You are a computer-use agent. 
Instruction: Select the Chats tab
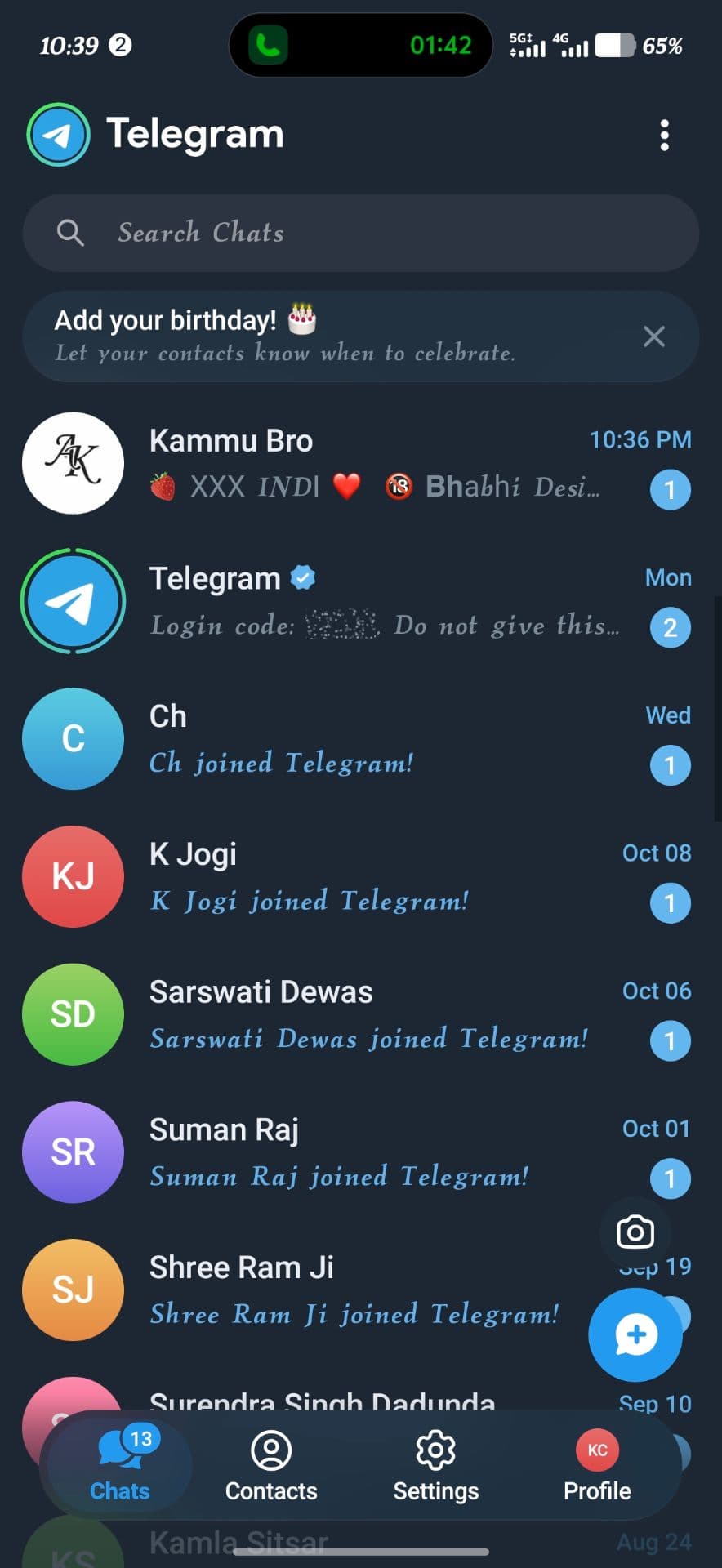coord(120,1466)
